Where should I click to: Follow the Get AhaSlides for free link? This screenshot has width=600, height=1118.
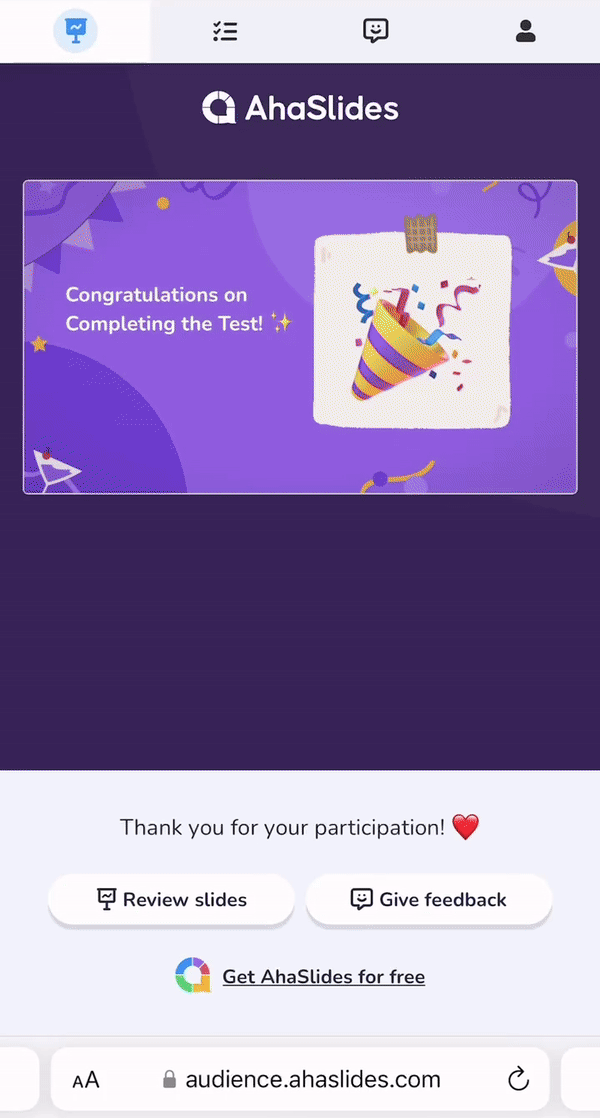click(x=323, y=976)
